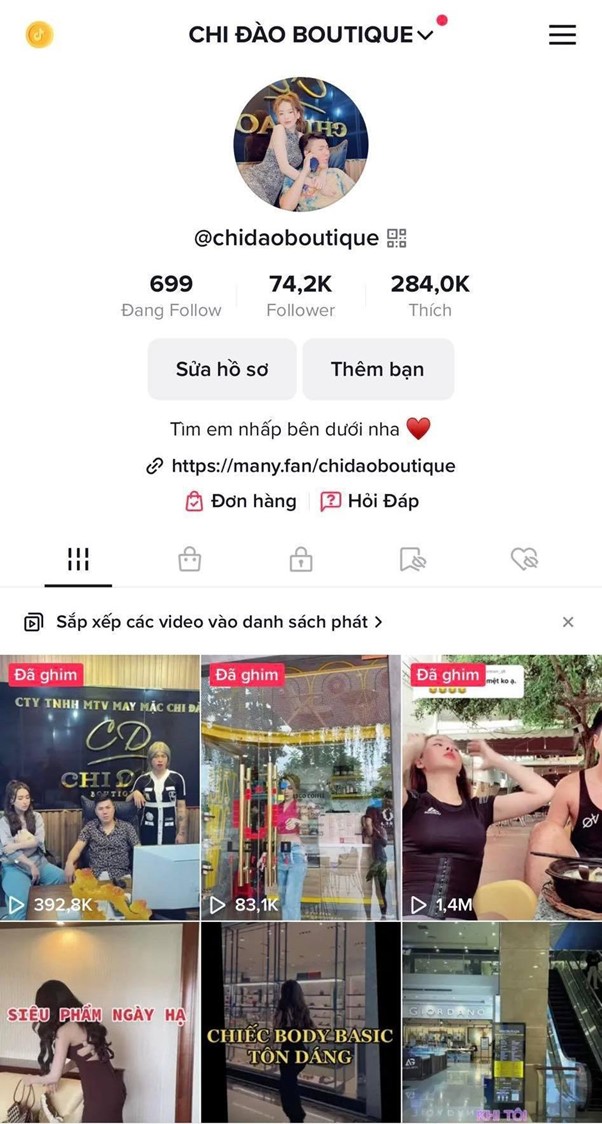Tap Thêm bạn button
The height and width of the screenshot is (1124, 602).
(x=377, y=369)
